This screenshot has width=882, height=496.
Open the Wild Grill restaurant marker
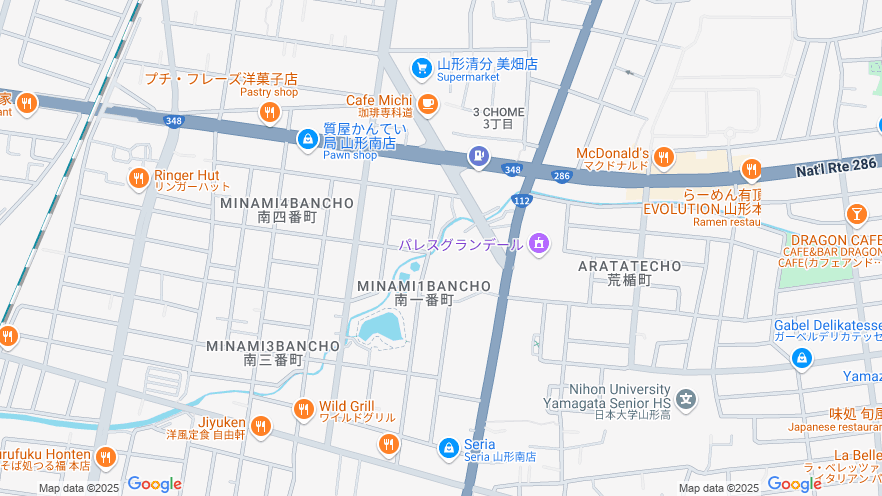click(x=304, y=408)
